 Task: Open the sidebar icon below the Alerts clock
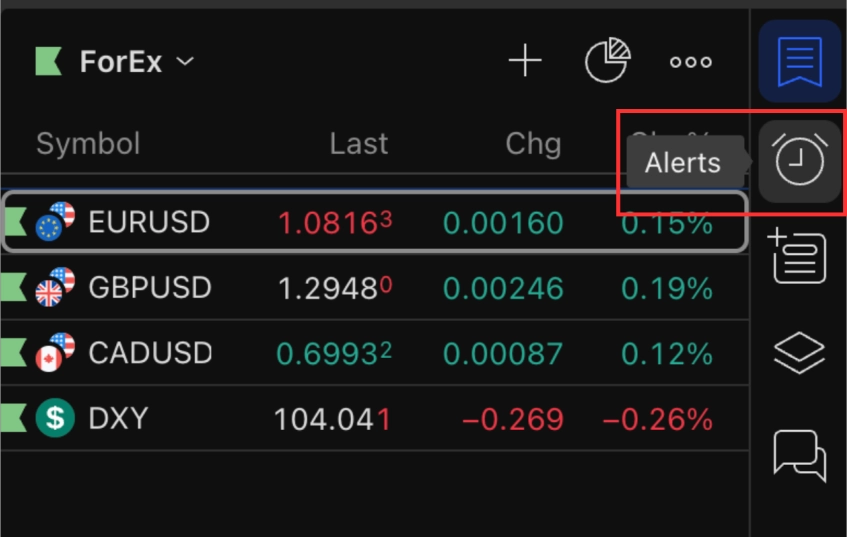click(798, 256)
